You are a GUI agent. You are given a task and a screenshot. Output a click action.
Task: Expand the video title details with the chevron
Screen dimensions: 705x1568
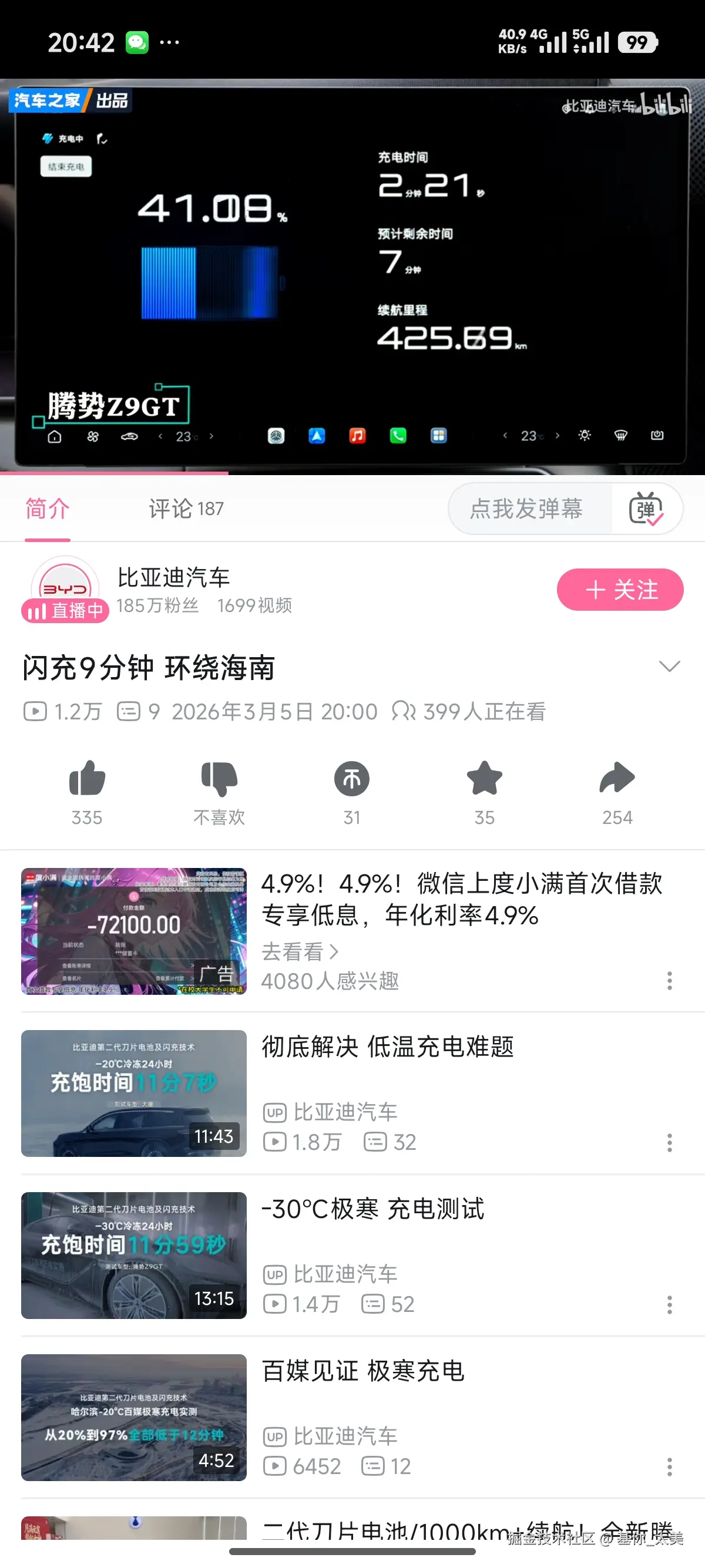click(x=670, y=667)
